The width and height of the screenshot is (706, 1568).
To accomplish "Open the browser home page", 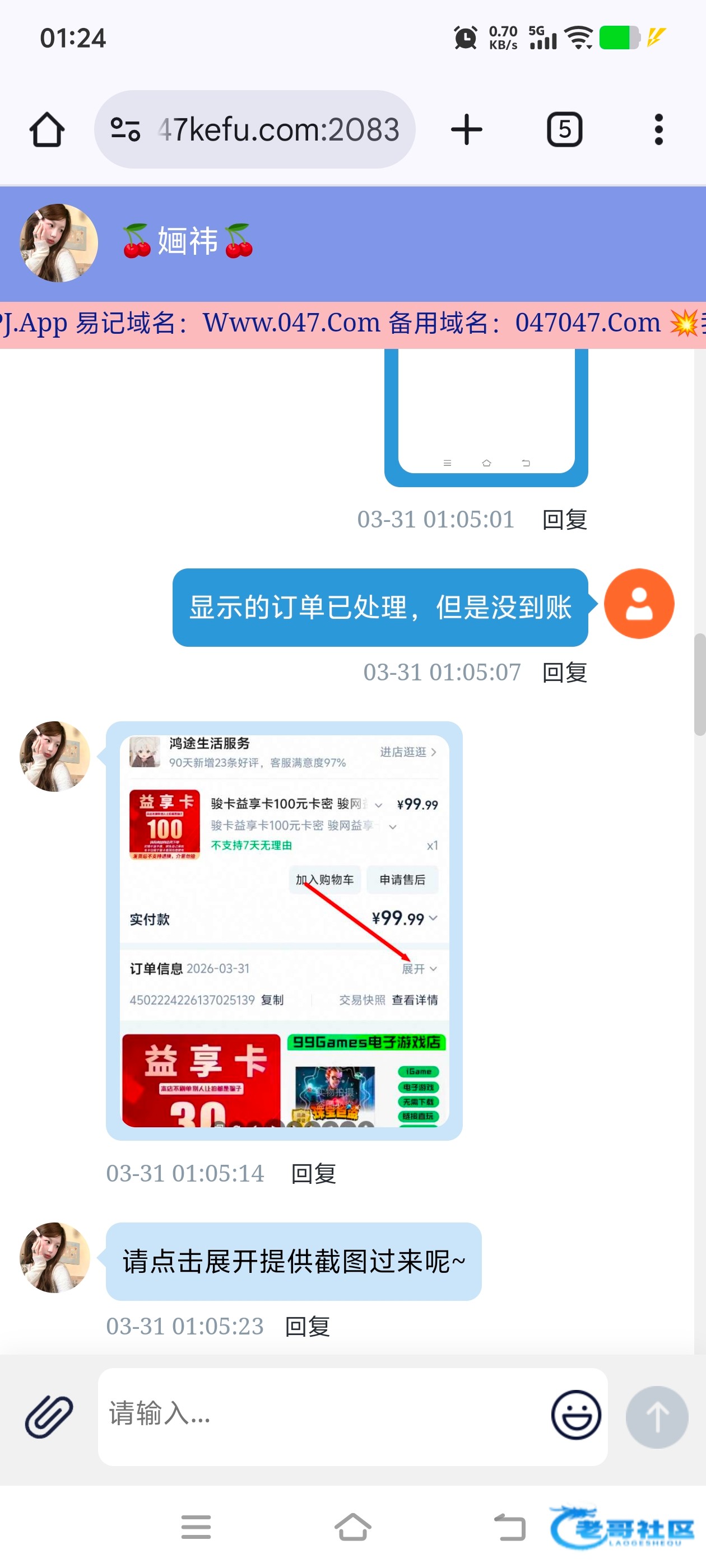I will click(47, 130).
